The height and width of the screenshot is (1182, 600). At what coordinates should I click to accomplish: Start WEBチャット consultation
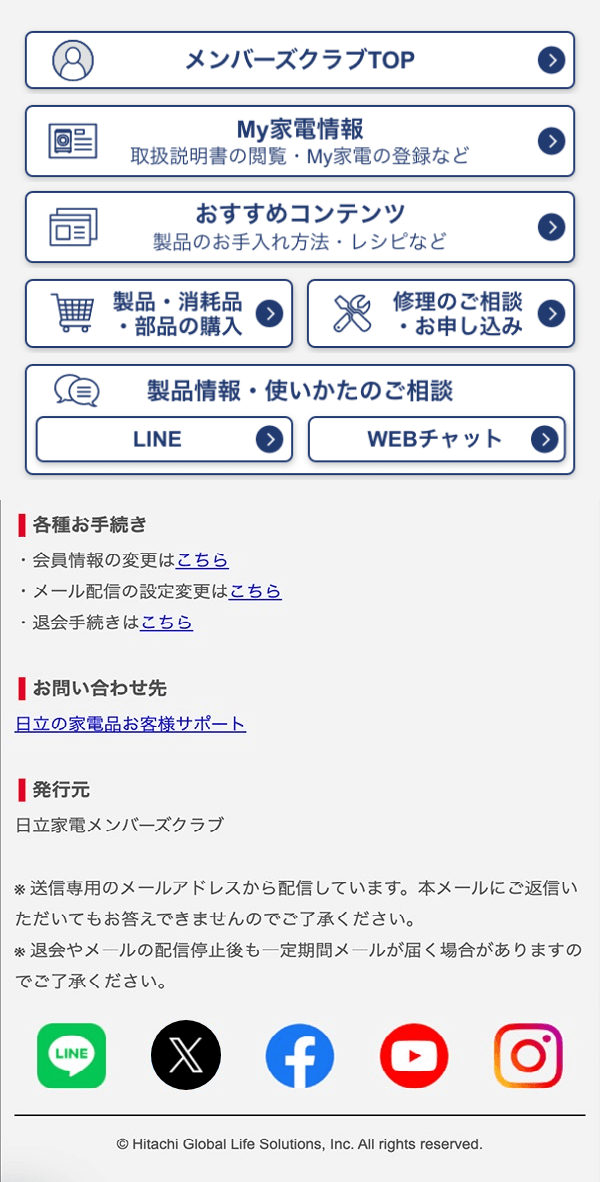click(x=436, y=439)
